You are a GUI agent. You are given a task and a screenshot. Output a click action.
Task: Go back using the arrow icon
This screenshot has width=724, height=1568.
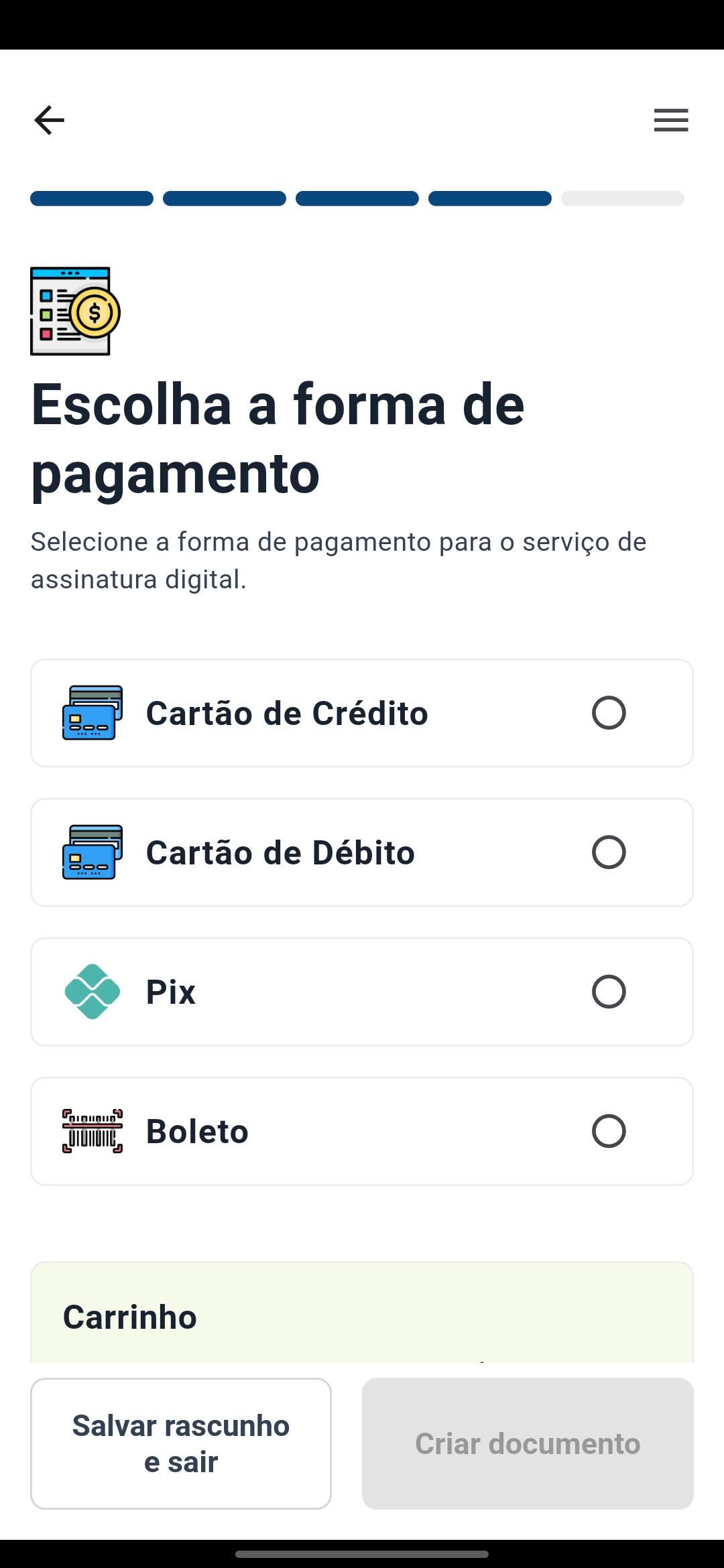pos(49,120)
